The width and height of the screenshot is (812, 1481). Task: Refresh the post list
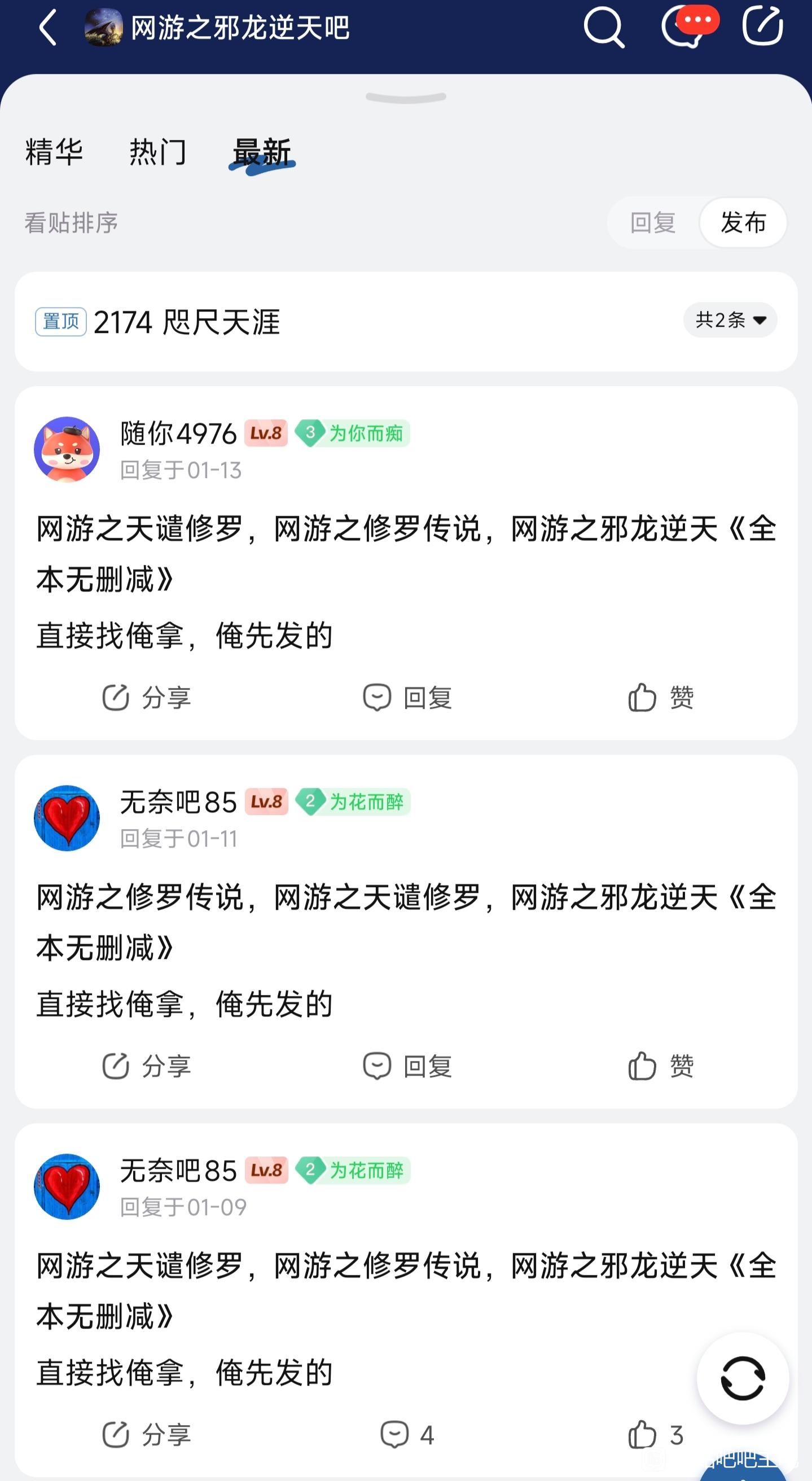[x=743, y=1379]
